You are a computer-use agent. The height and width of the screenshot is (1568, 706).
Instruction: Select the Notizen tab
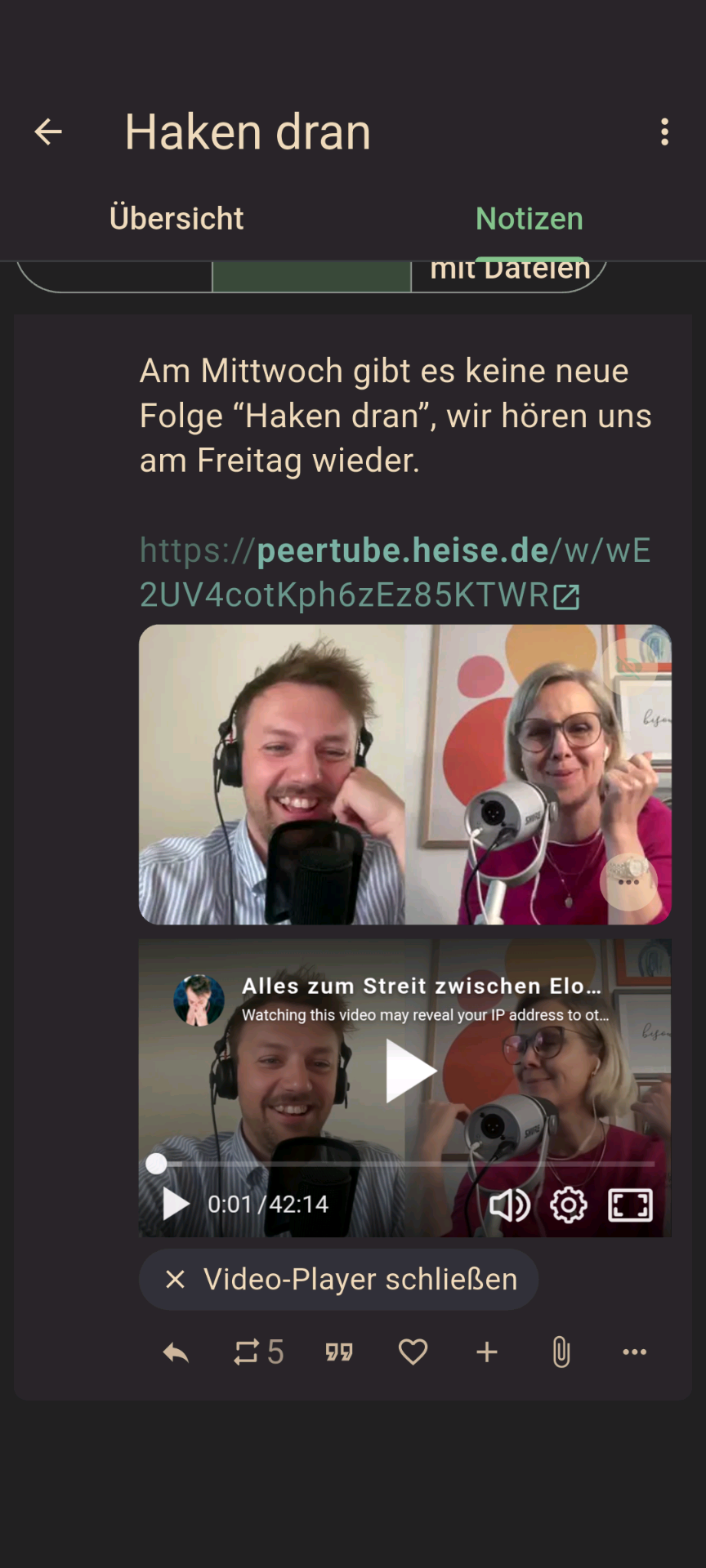529,219
